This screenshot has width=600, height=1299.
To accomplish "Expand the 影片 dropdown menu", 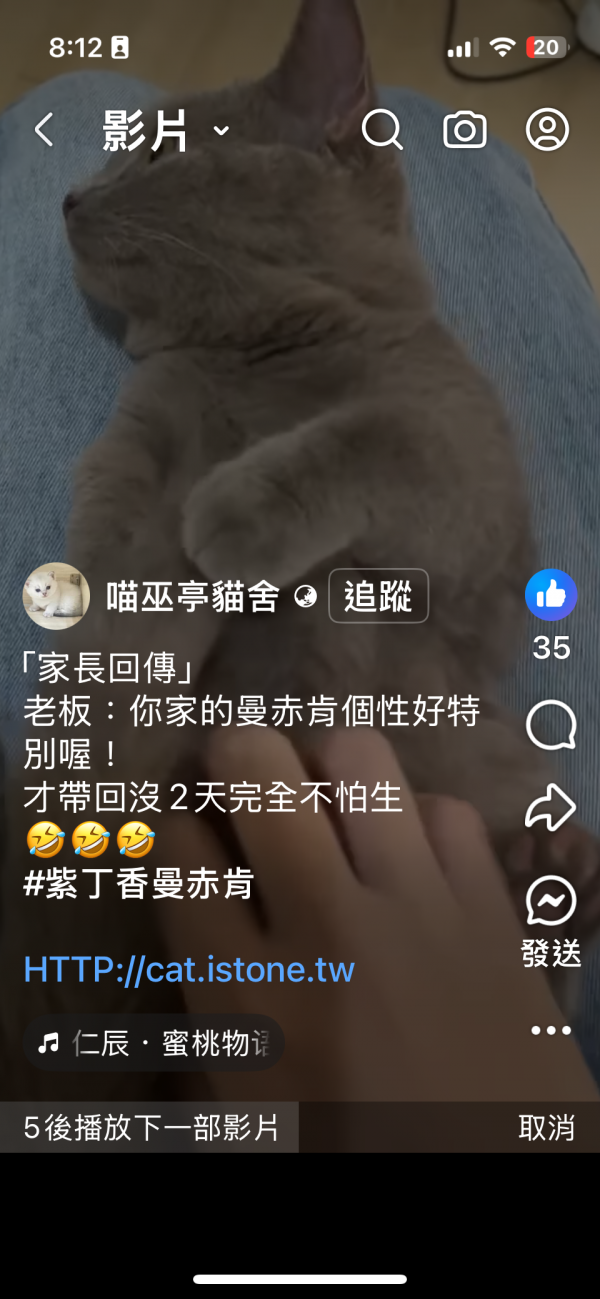I will click(x=222, y=131).
